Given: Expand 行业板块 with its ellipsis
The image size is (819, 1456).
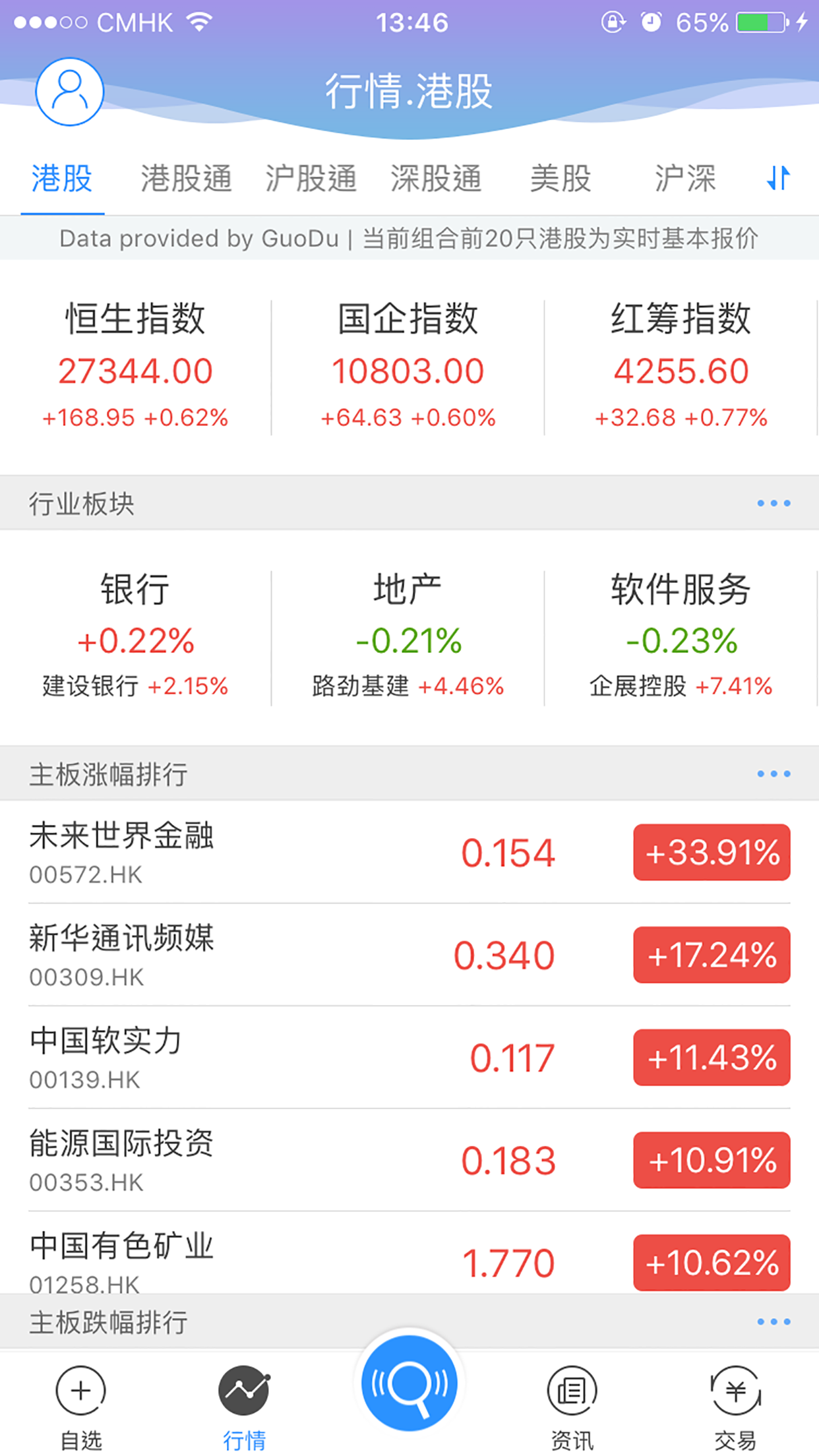Looking at the screenshot, I should coord(773,502).
